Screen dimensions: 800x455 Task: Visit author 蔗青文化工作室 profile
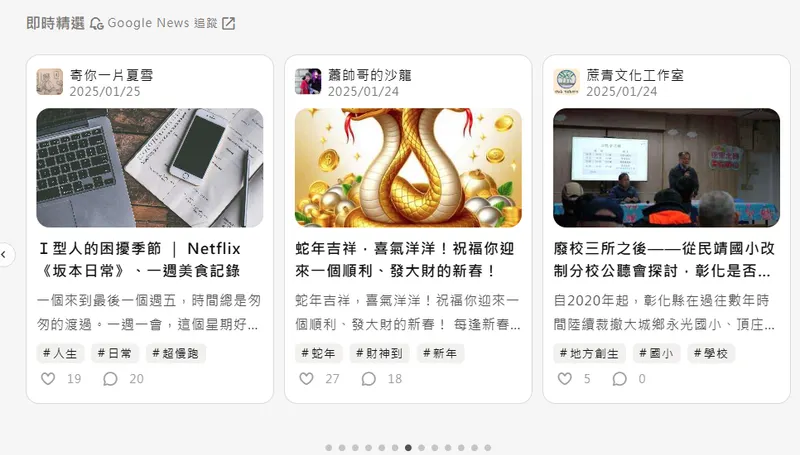634,75
